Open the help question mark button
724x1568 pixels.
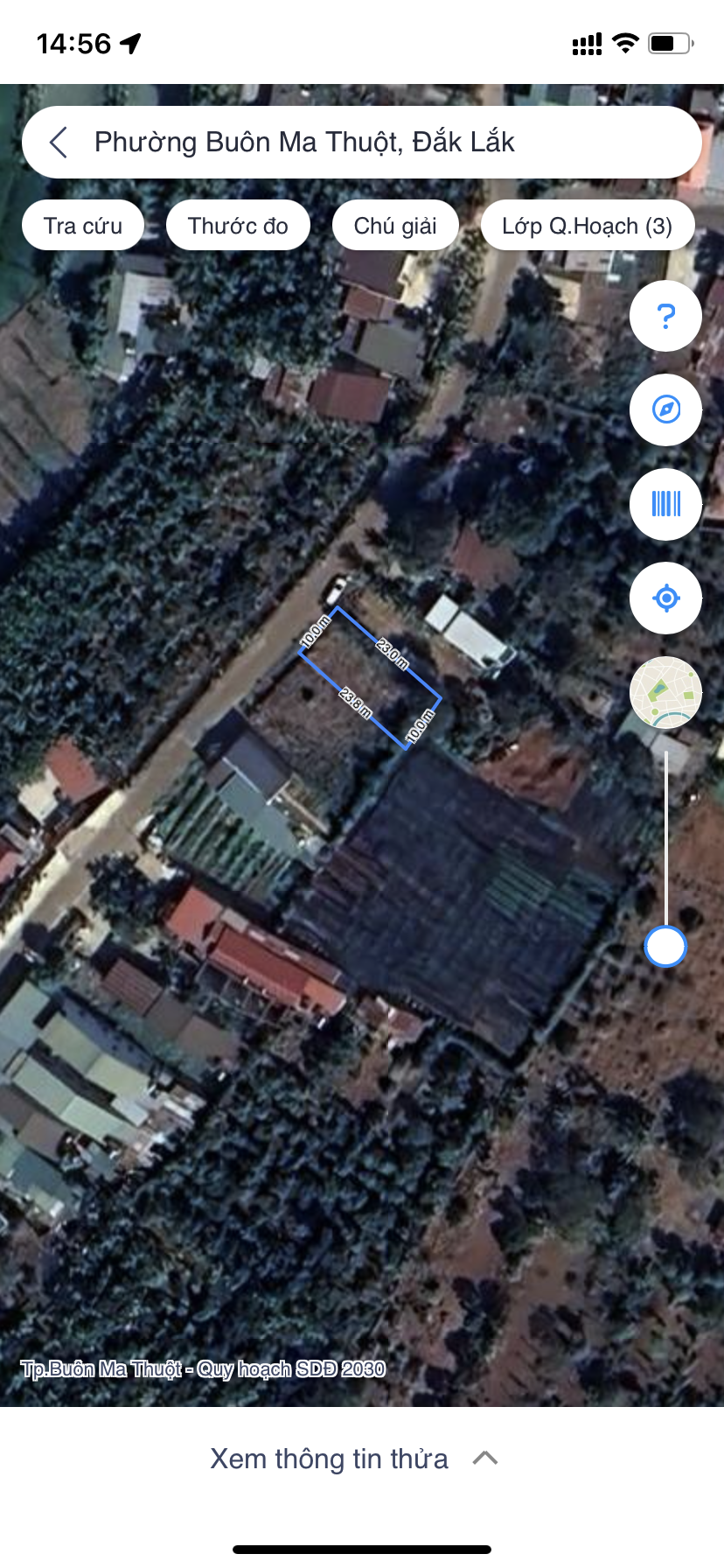pyautogui.click(x=665, y=316)
